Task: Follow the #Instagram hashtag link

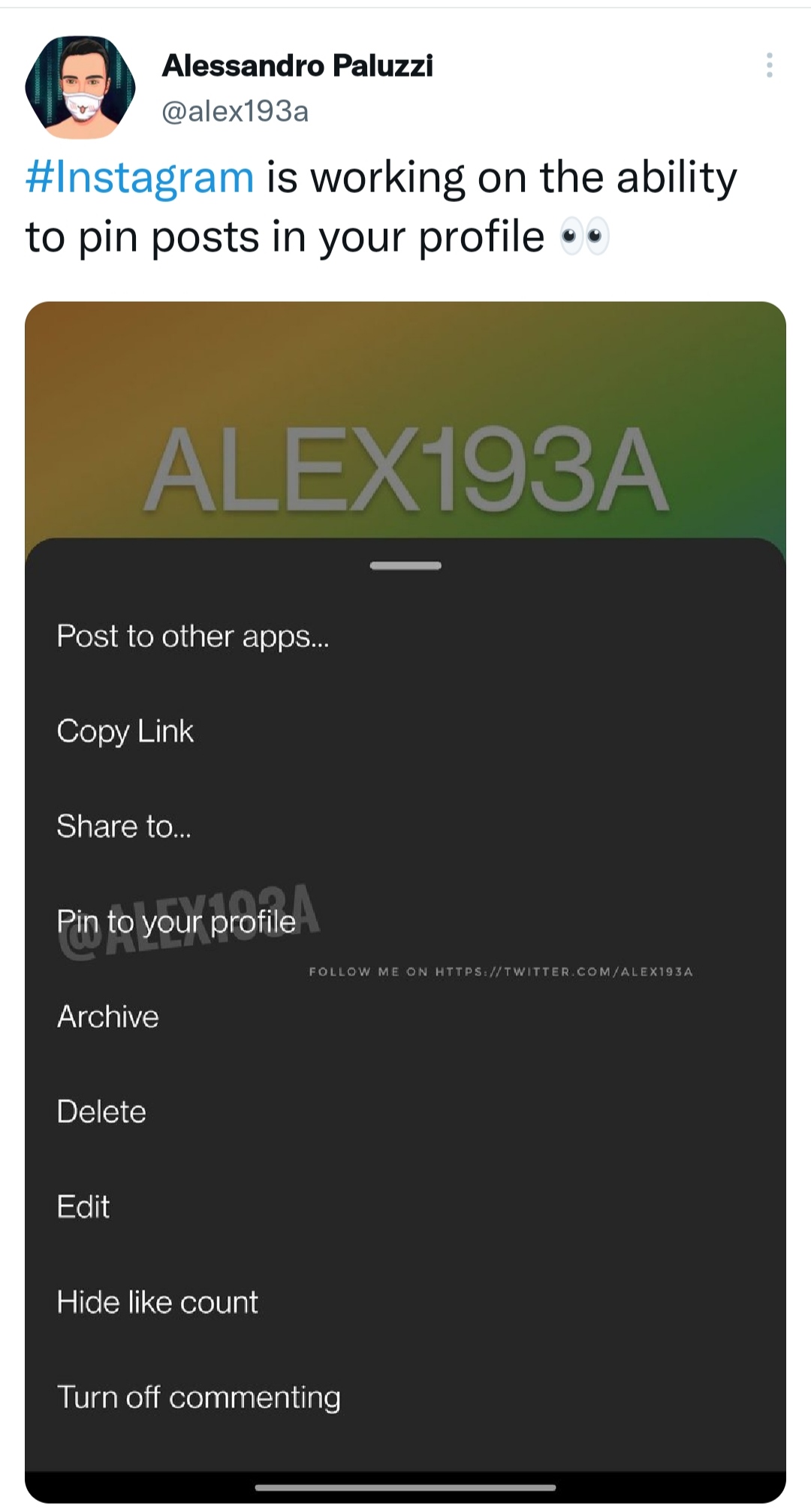Action: click(140, 178)
